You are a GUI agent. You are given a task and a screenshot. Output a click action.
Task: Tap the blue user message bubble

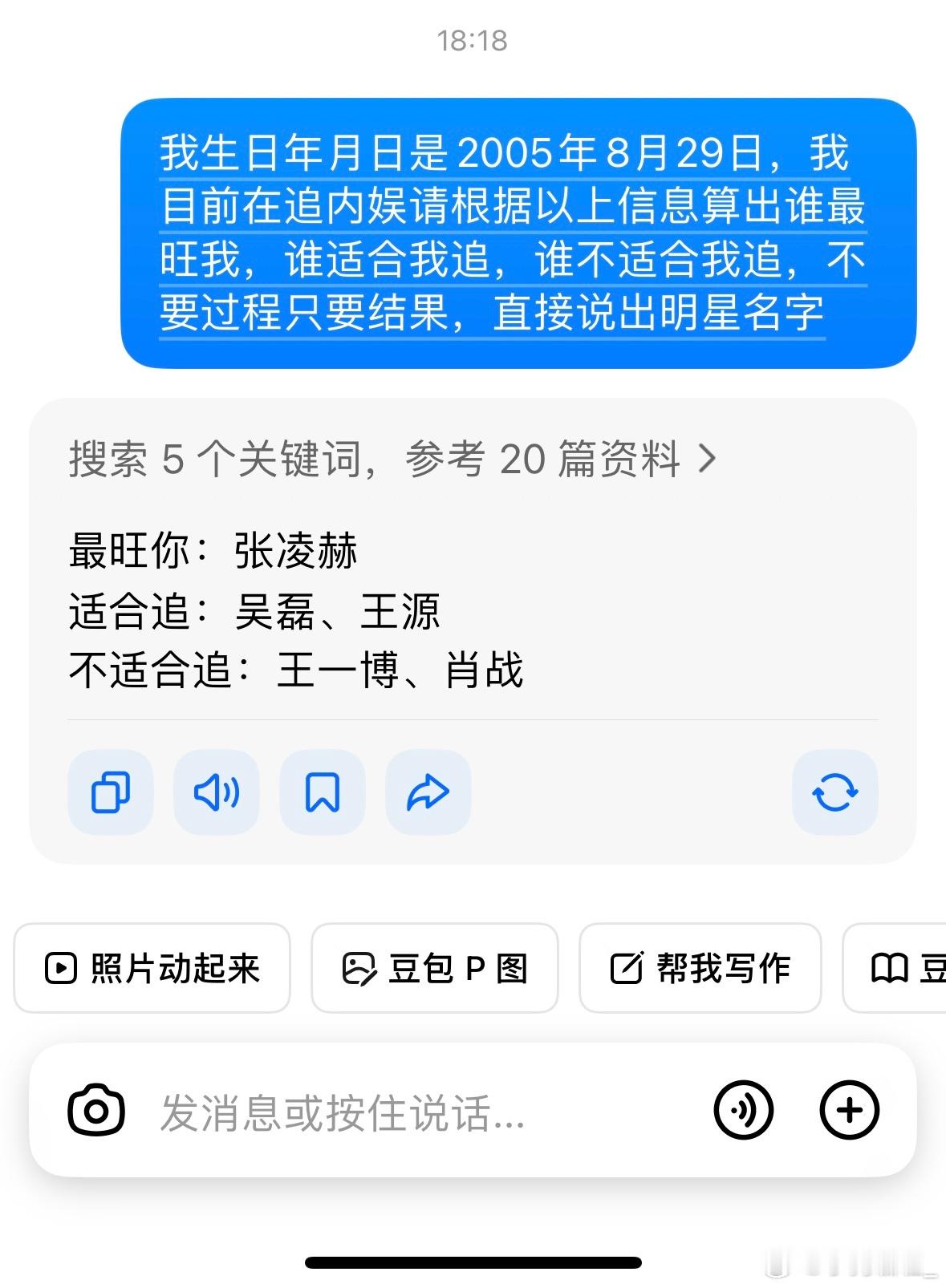point(522,230)
